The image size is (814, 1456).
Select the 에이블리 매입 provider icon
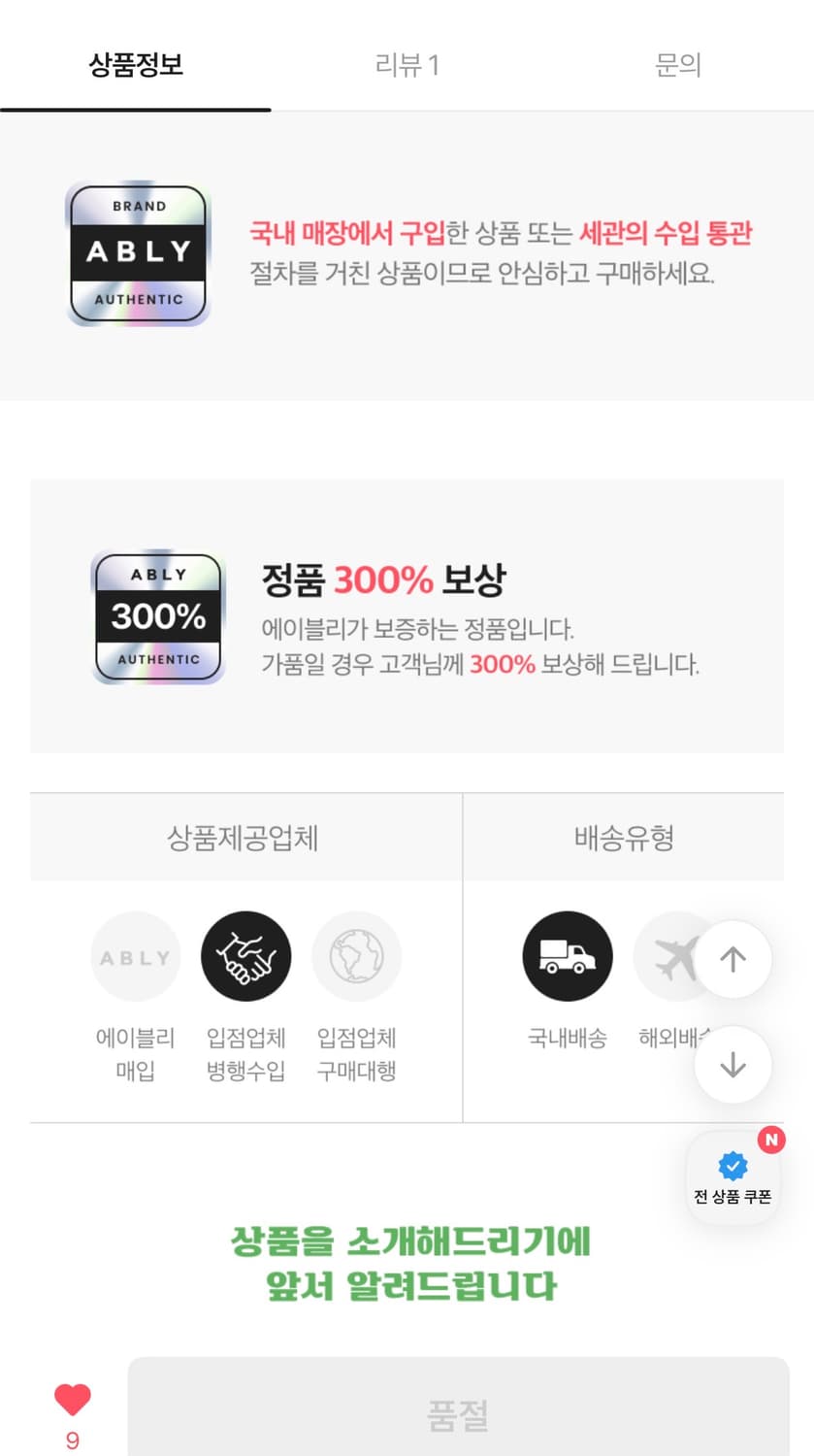[x=135, y=956]
